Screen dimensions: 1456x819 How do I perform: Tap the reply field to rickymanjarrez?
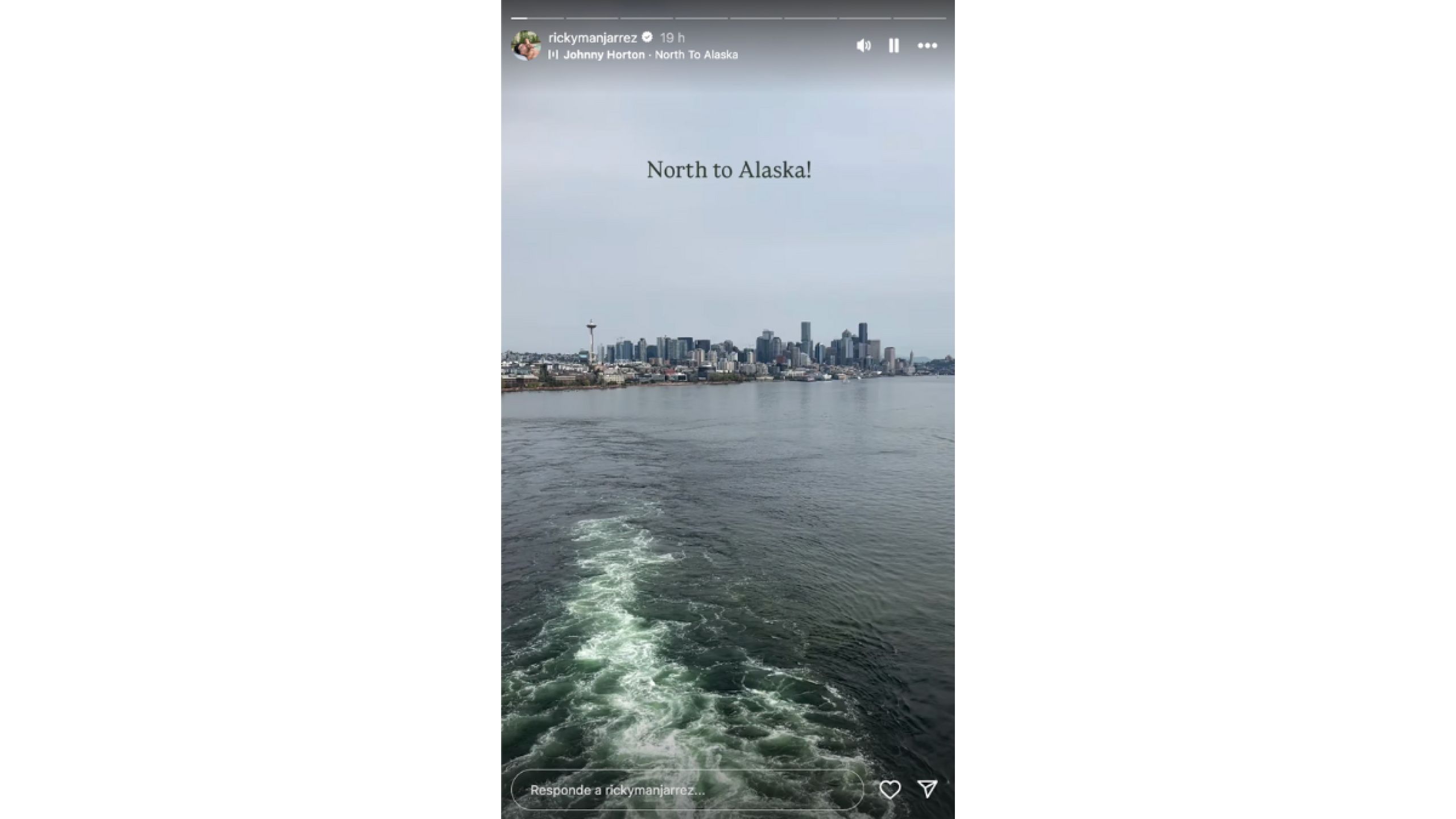click(x=686, y=790)
